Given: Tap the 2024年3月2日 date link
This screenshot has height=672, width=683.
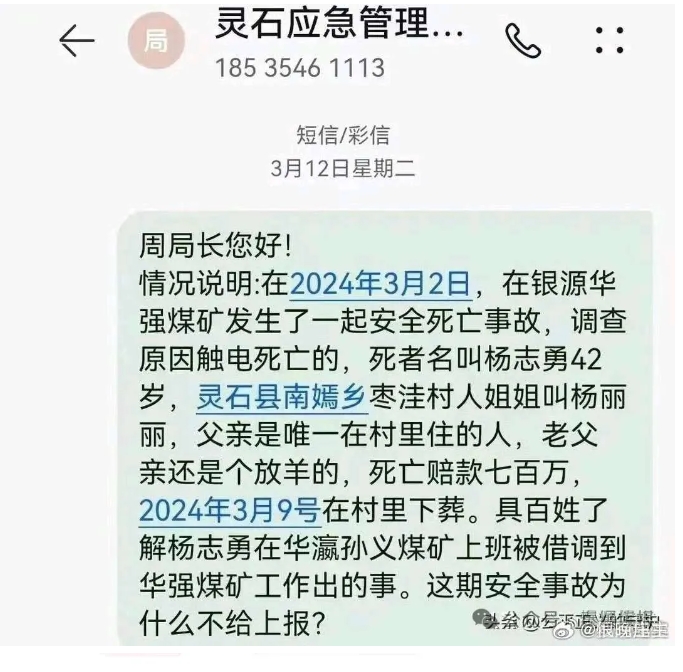Looking at the screenshot, I should click(380, 284).
